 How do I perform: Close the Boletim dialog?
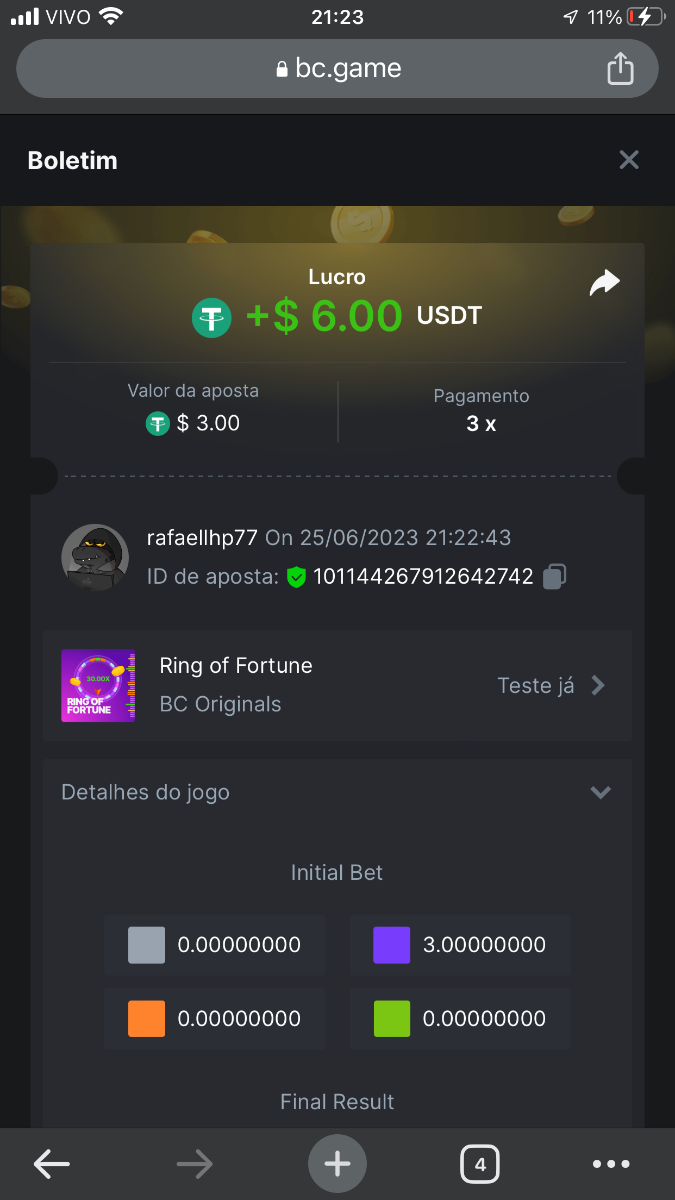[628, 160]
